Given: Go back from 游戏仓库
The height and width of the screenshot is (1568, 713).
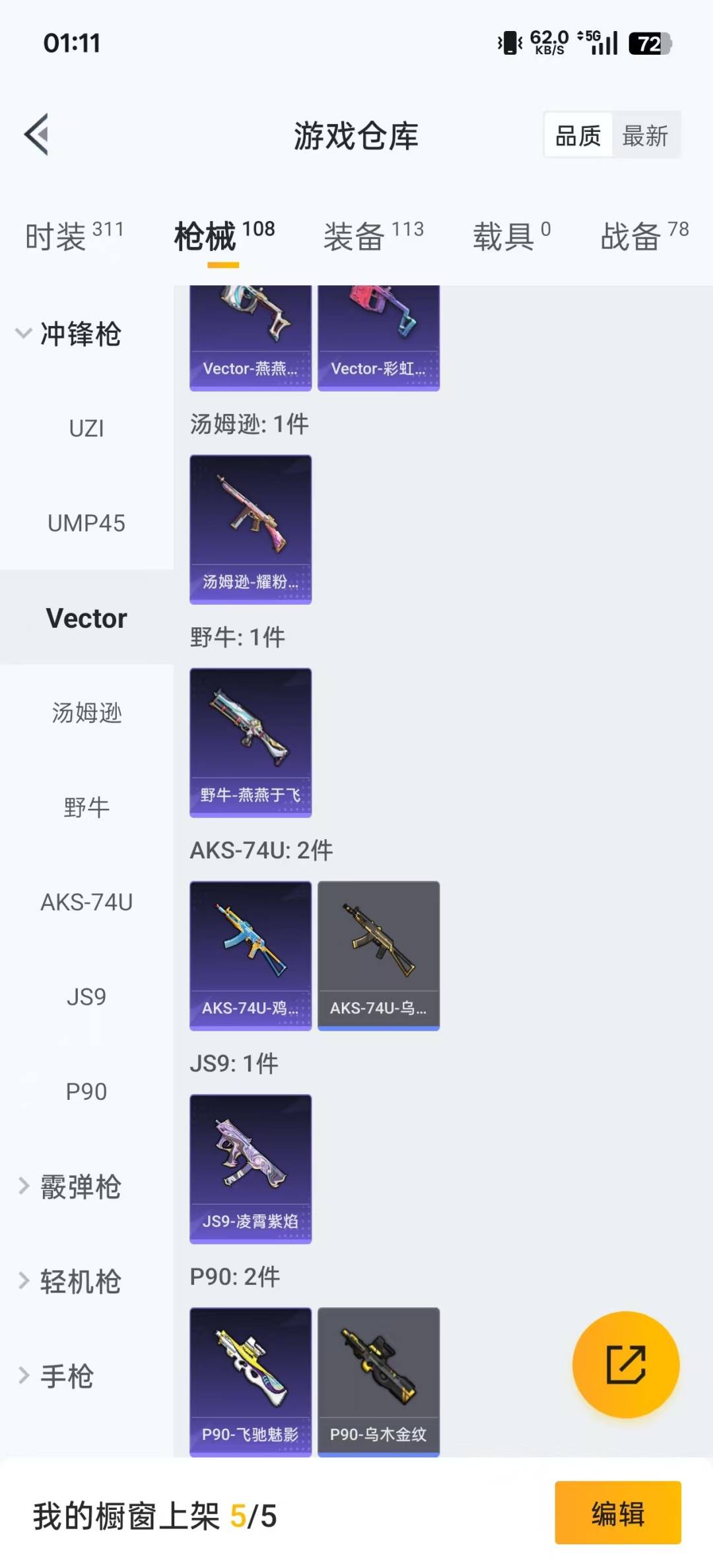Looking at the screenshot, I should click(x=37, y=135).
